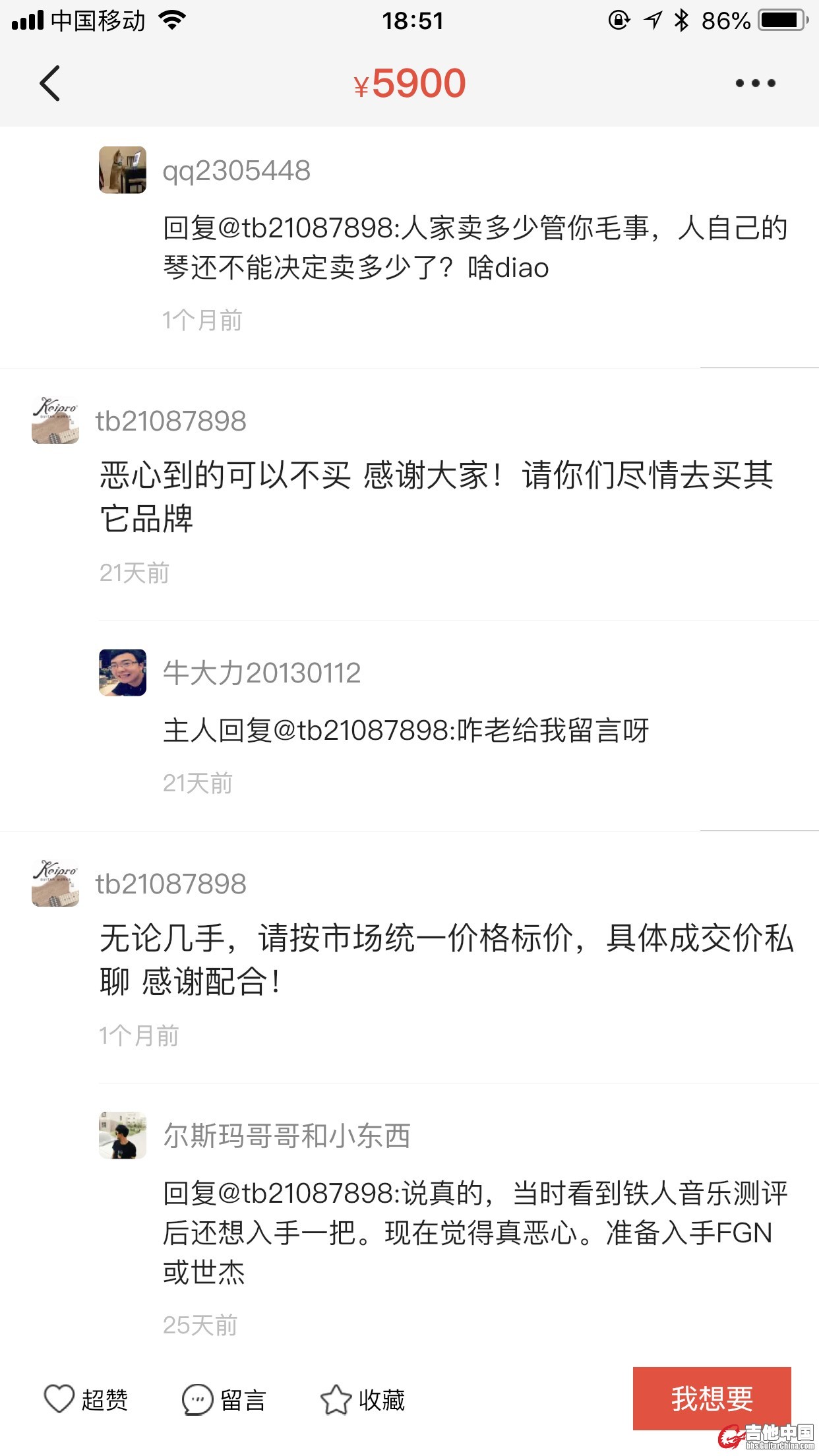This screenshot has height=1456, width=819.
Task: Go back using the top-left arrow
Action: point(50,83)
